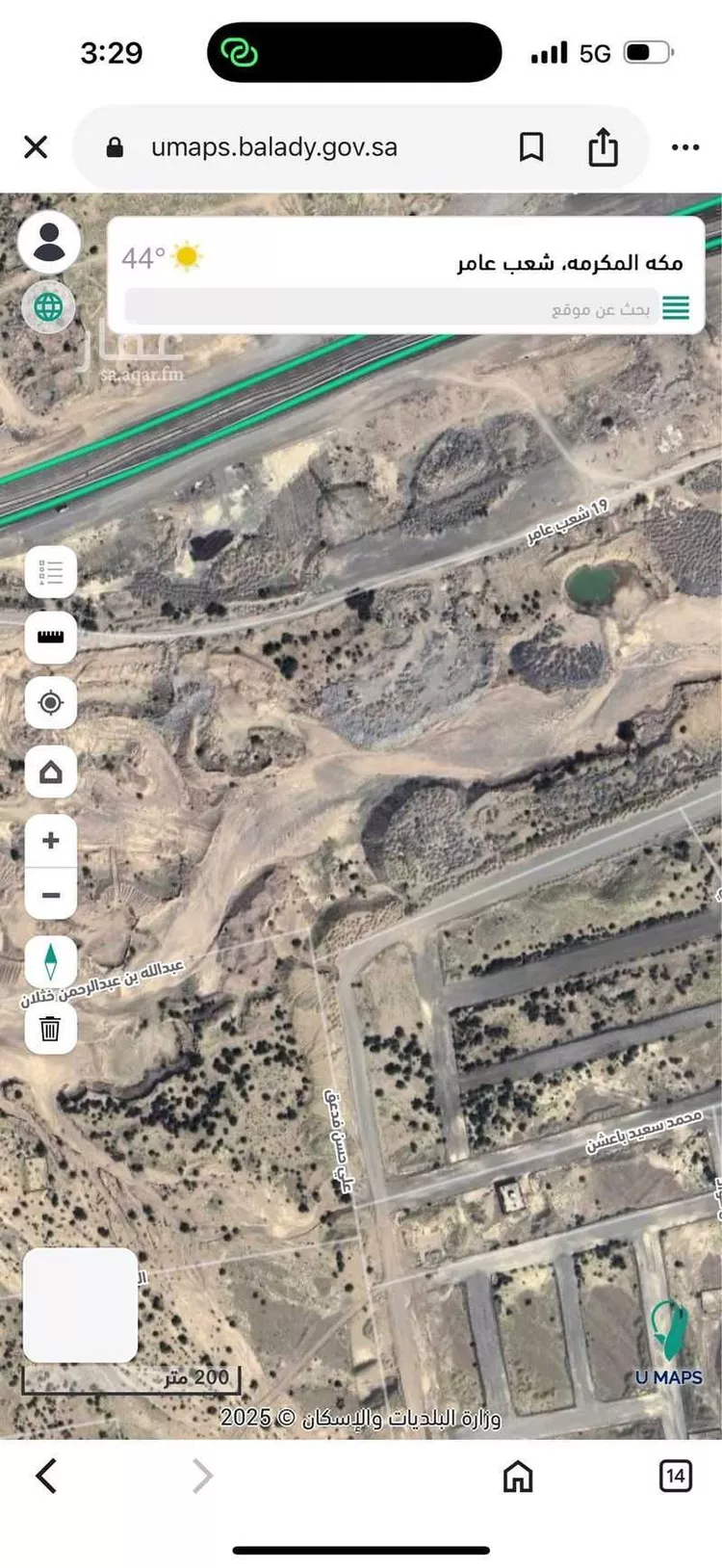Open the user profile icon
722x1568 pixels.
coord(49,242)
